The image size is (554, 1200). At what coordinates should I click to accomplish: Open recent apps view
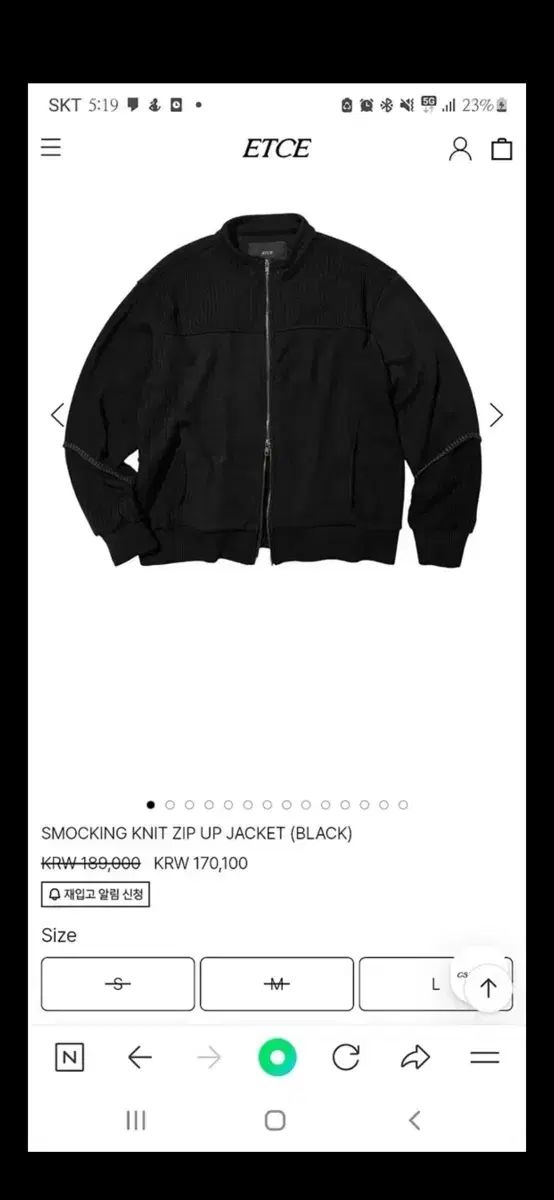[x=136, y=1121]
